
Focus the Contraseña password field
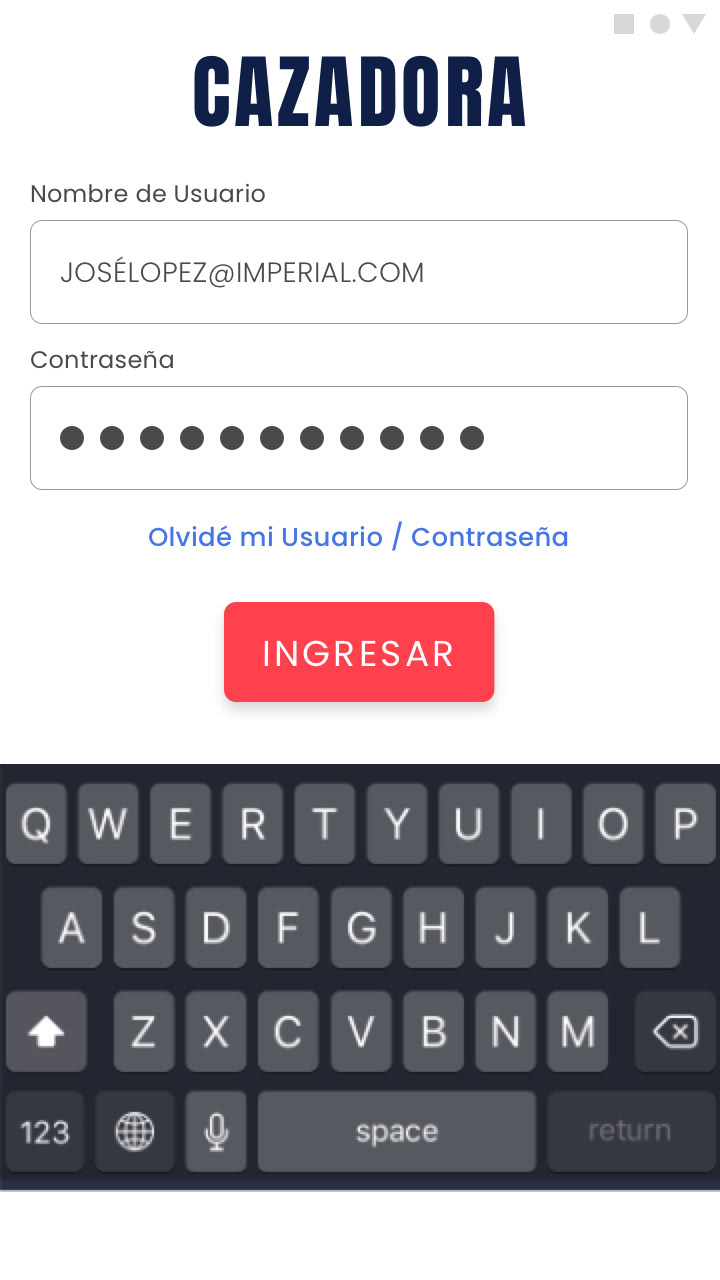[359, 438]
